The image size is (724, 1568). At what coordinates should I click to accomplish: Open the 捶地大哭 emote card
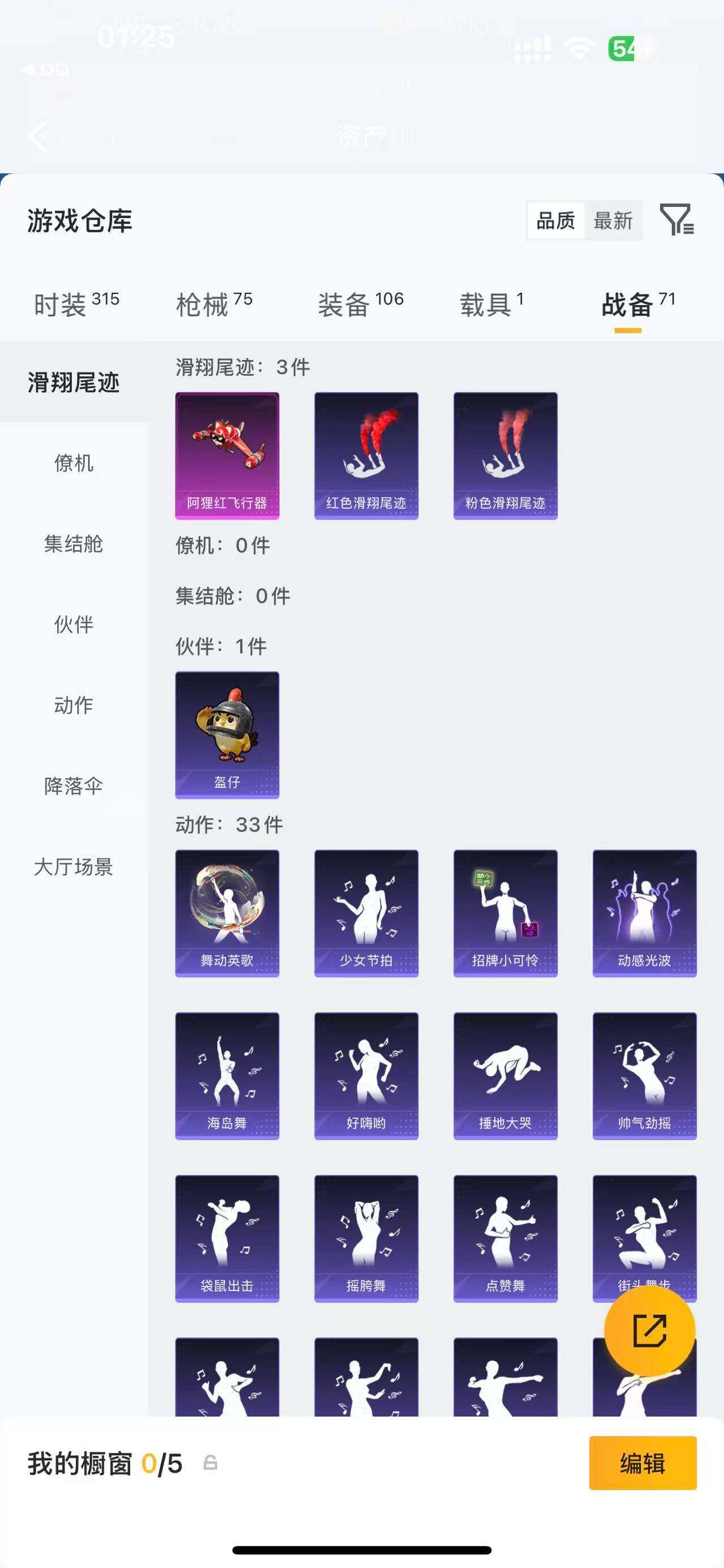[506, 1075]
